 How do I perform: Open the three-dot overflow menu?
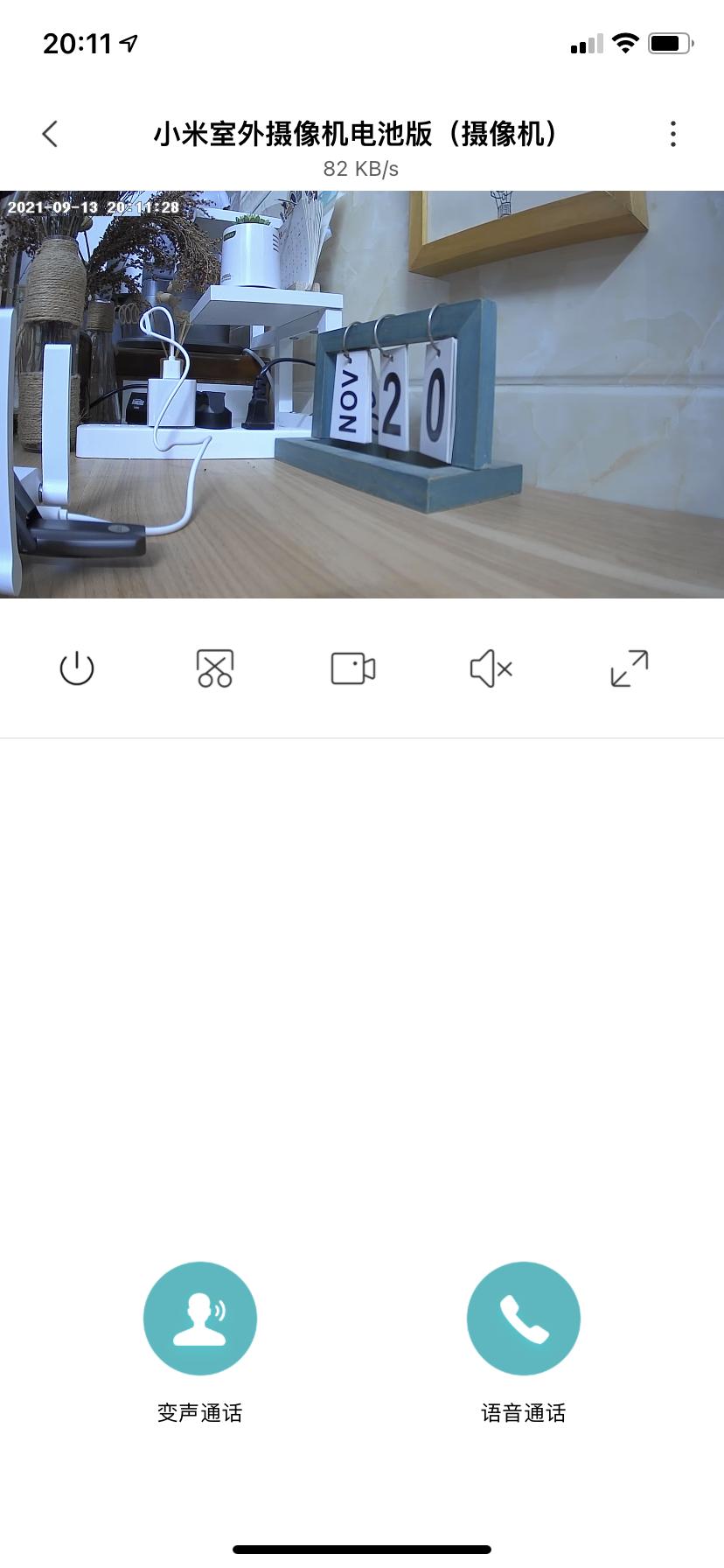(x=672, y=134)
